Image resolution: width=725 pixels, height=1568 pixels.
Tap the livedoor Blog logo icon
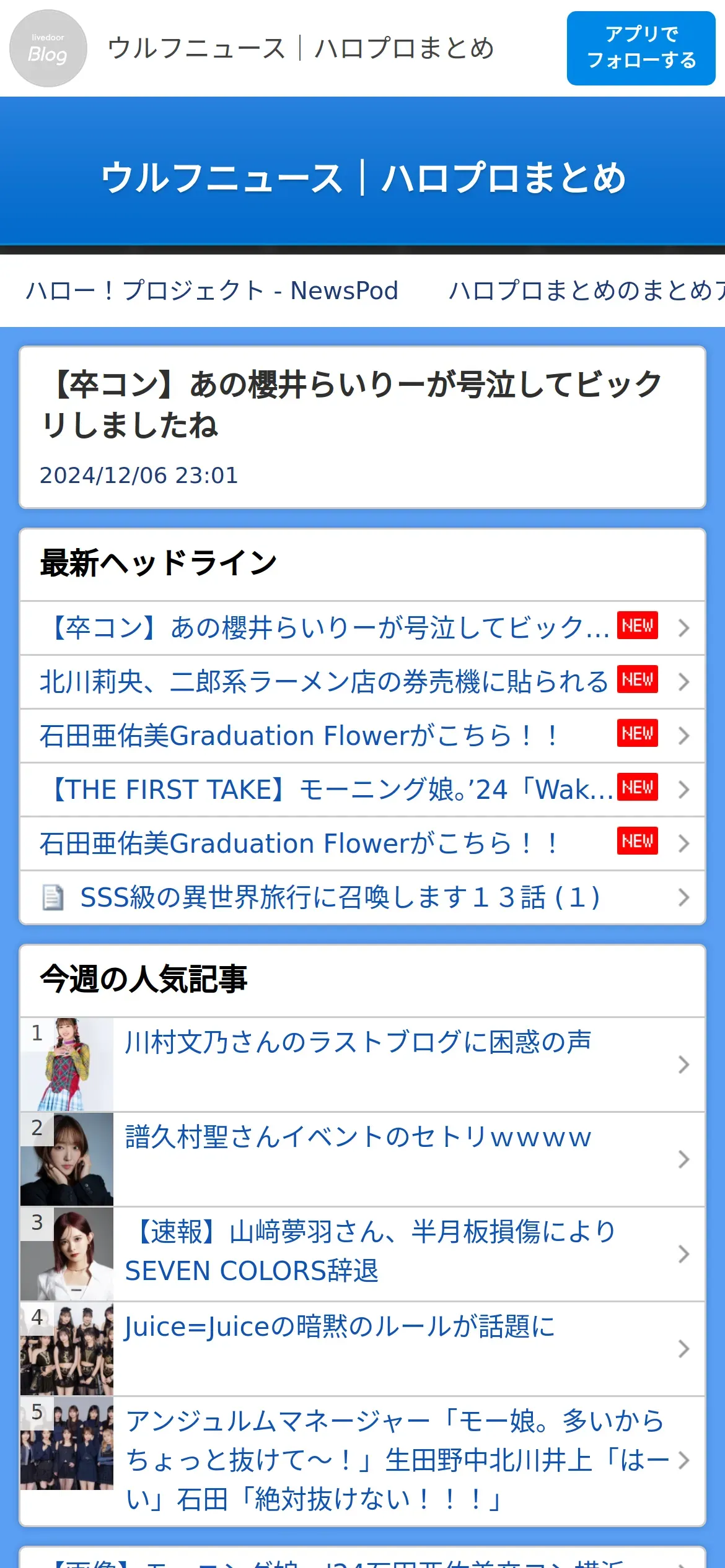tap(48, 48)
